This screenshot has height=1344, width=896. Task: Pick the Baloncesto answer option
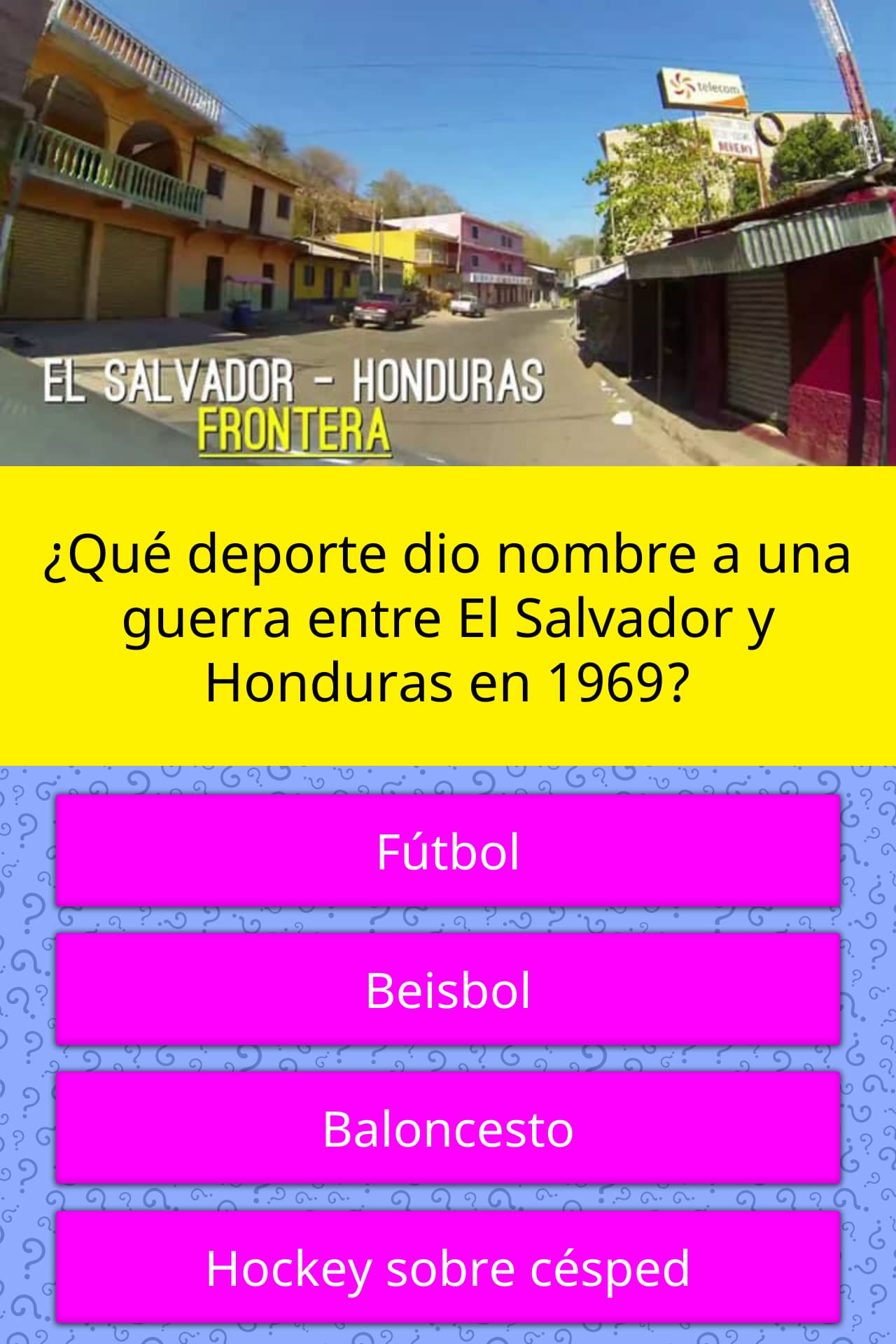448,1128
